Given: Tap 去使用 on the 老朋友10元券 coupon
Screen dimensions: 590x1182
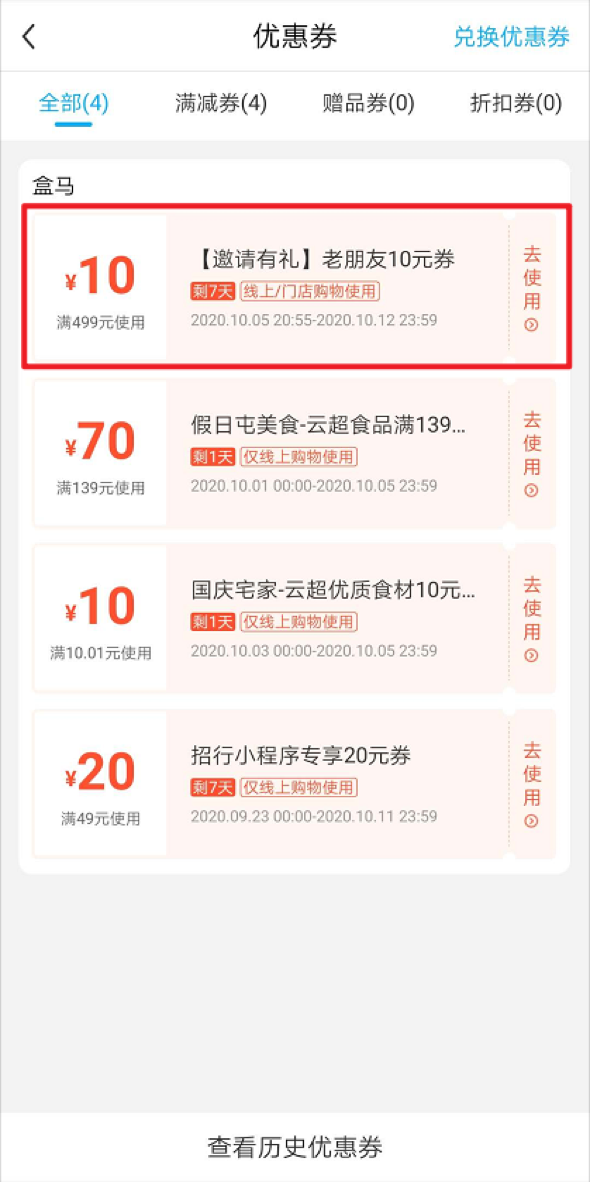Looking at the screenshot, I should tap(533, 287).
